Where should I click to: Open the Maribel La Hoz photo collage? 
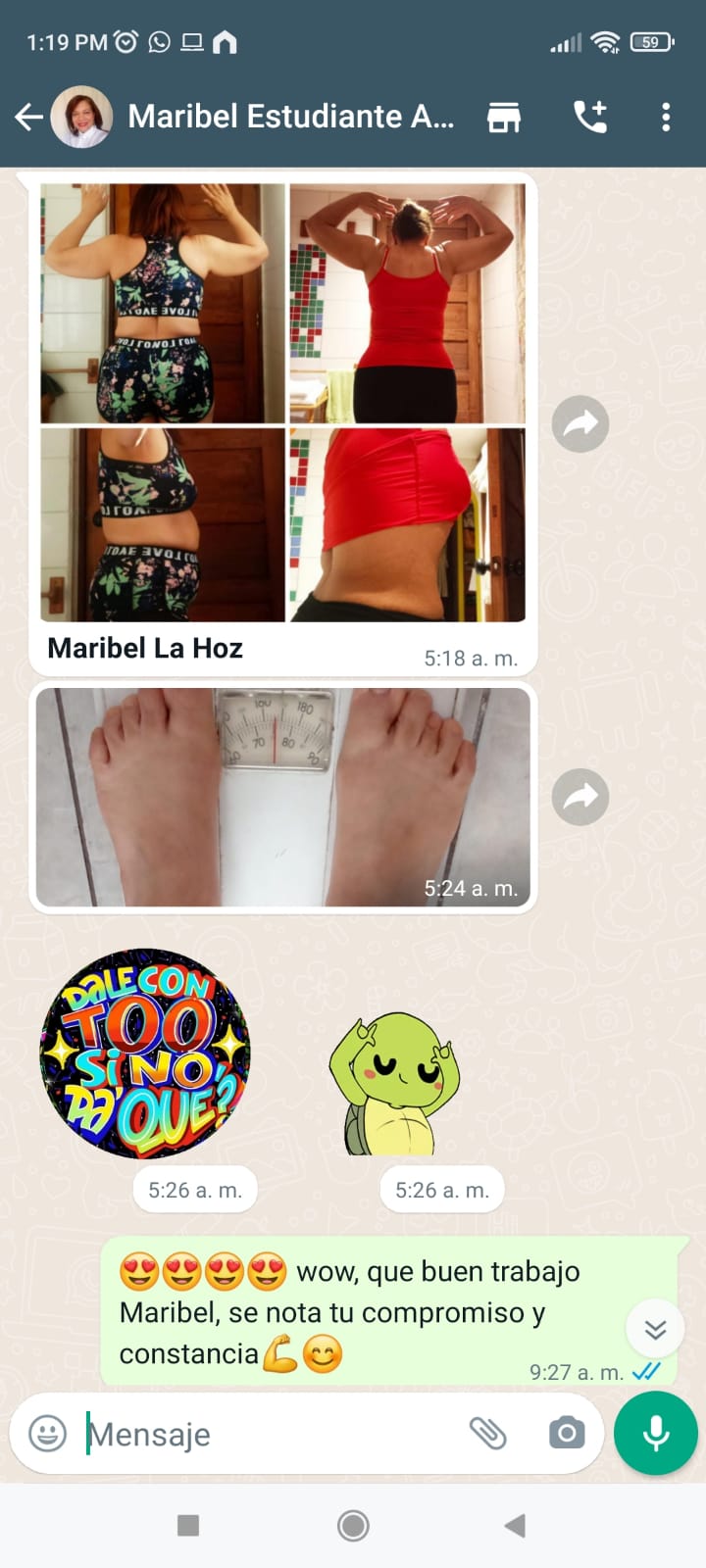pyautogui.click(x=282, y=402)
